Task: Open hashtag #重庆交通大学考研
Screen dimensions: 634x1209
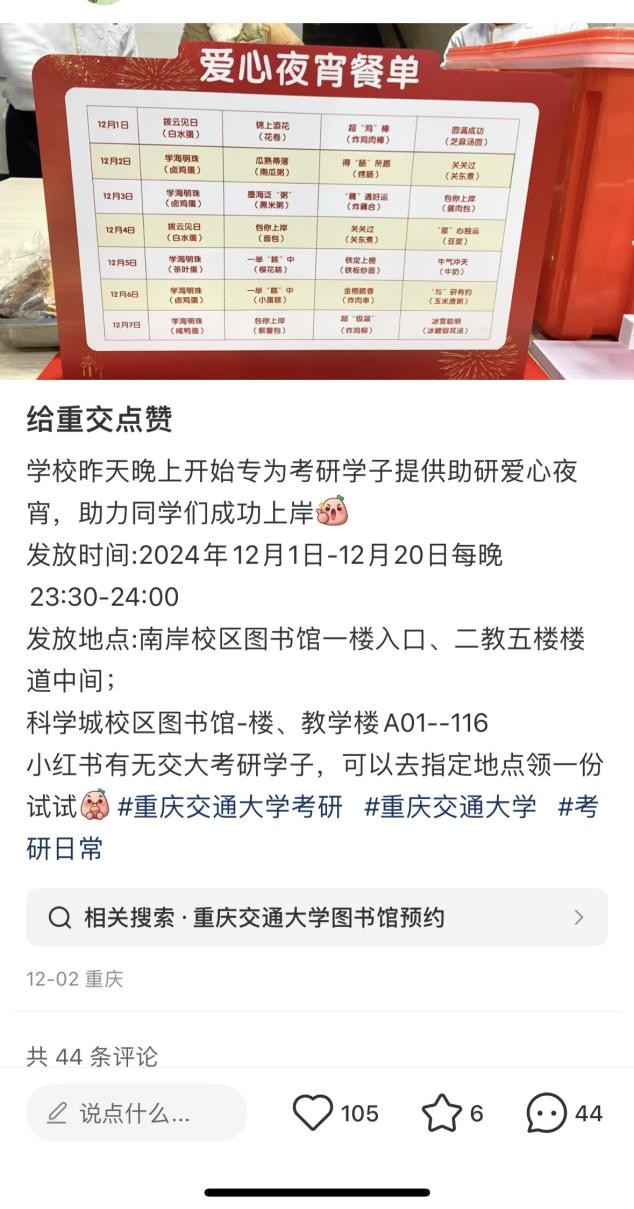Action: point(230,806)
